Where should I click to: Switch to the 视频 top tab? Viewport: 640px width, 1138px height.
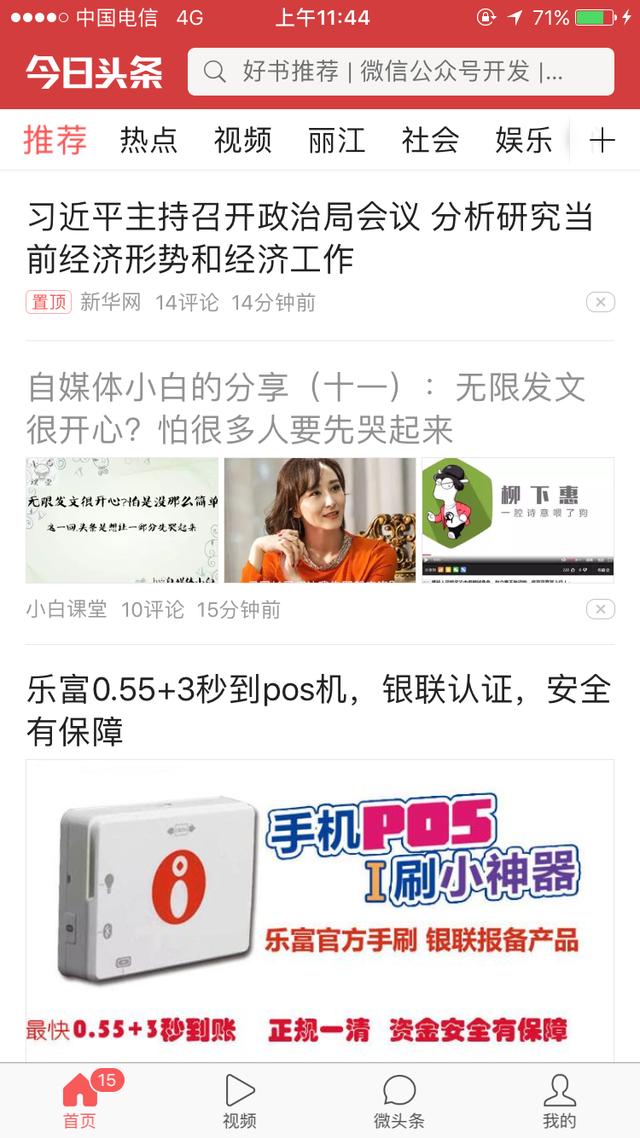[x=243, y=141]
